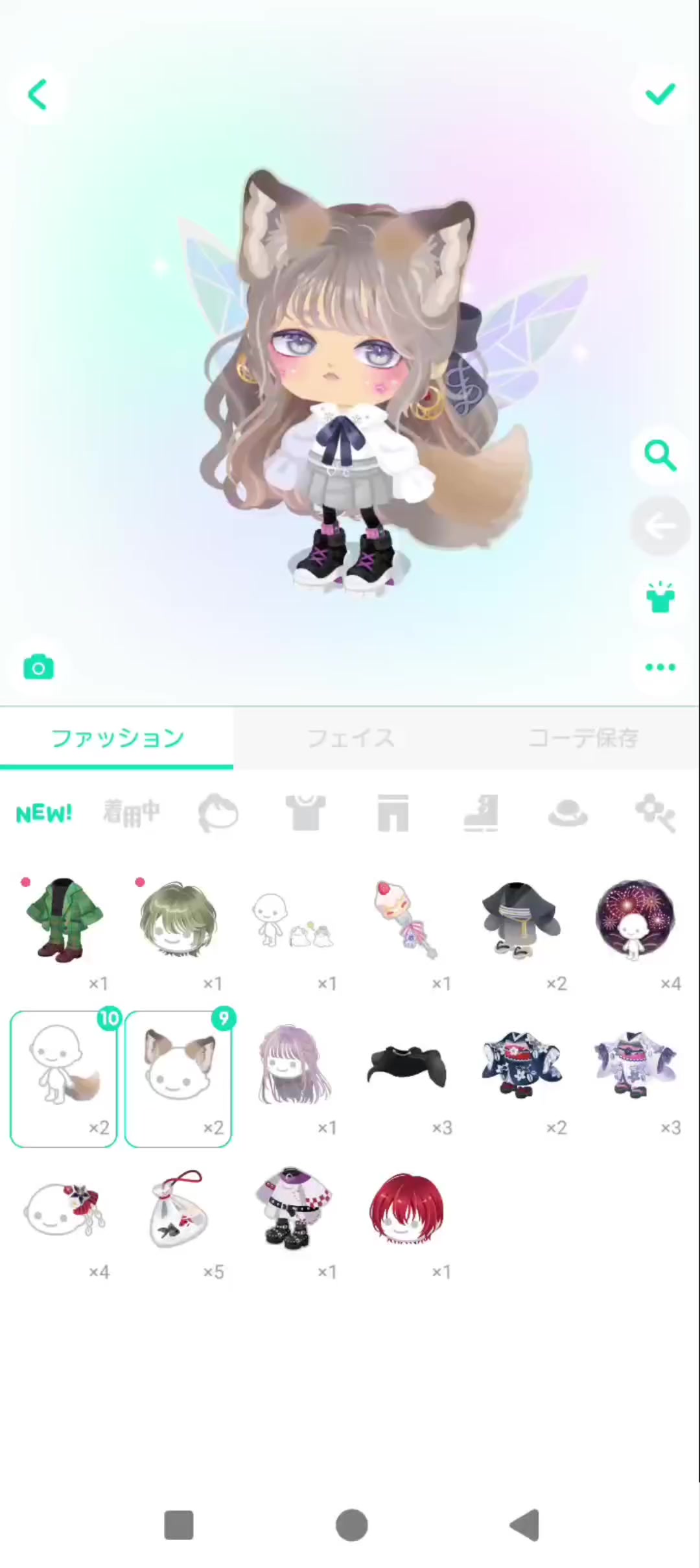Go back with the top-left arrow
The image size is (700, 1568).
[38, 95]
